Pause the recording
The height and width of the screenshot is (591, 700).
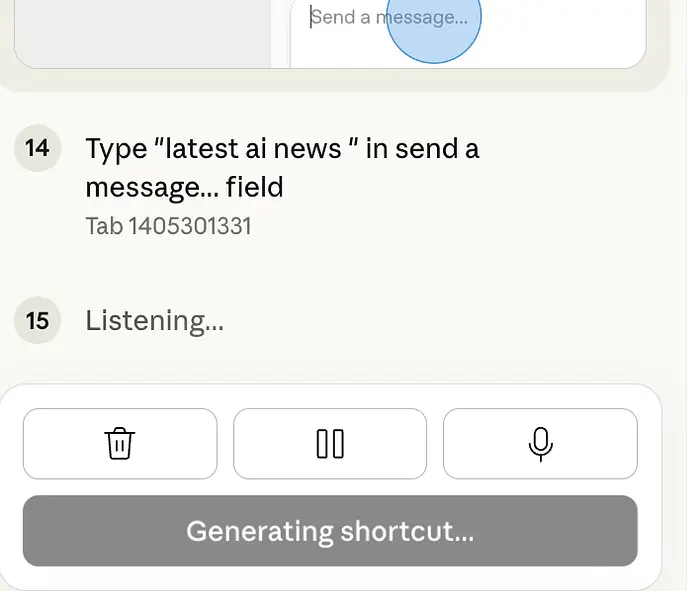(x=330, y=443)
